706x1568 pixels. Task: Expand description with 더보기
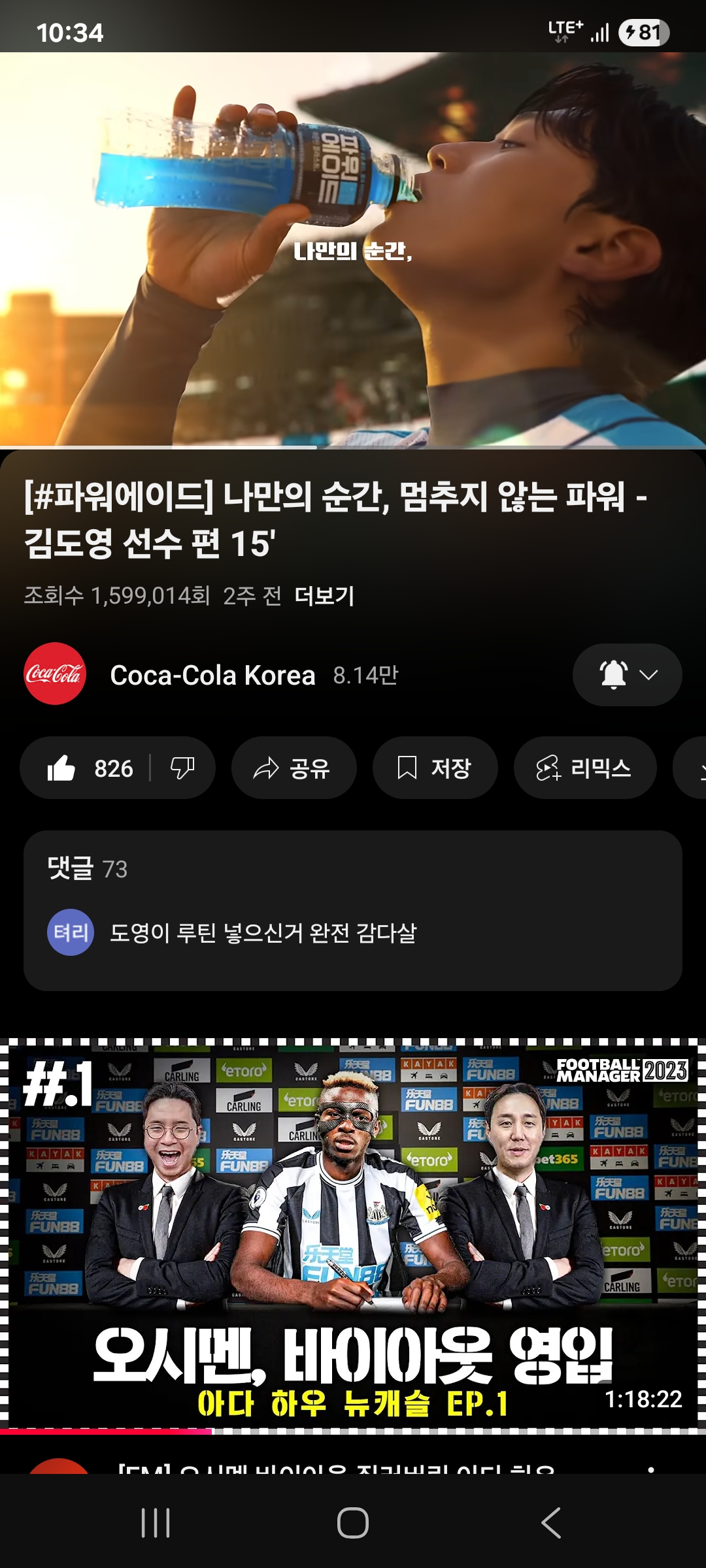click(324, 596)
